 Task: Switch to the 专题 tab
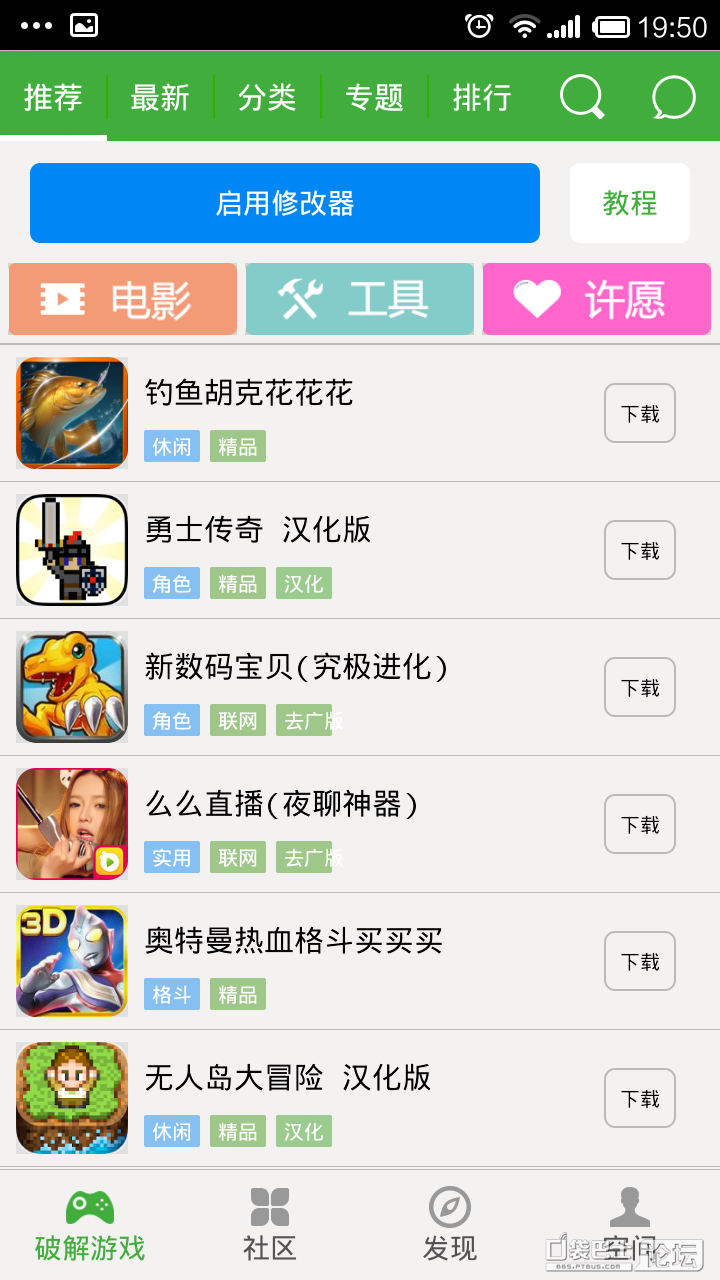click(374, 98)
